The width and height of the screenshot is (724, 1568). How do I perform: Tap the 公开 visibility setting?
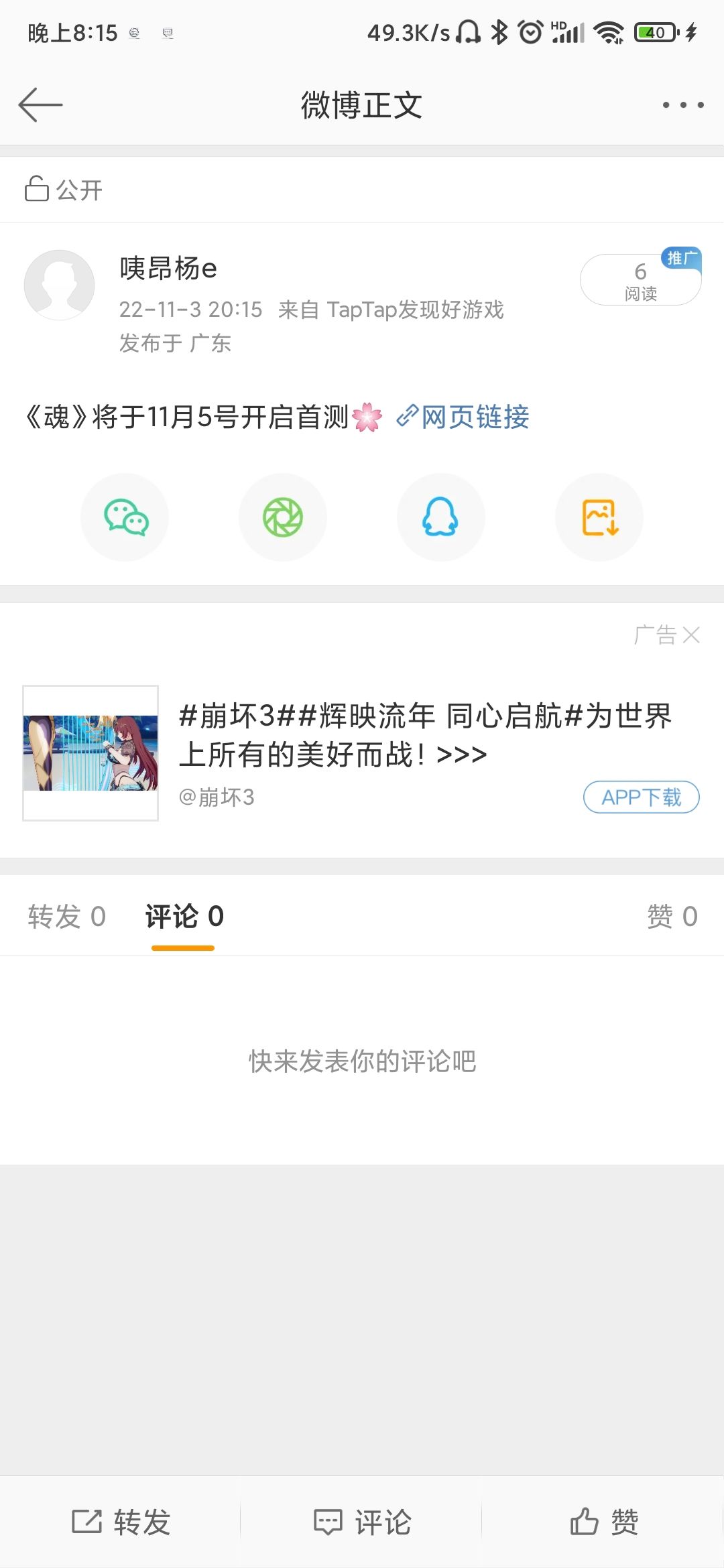[64, 190]
